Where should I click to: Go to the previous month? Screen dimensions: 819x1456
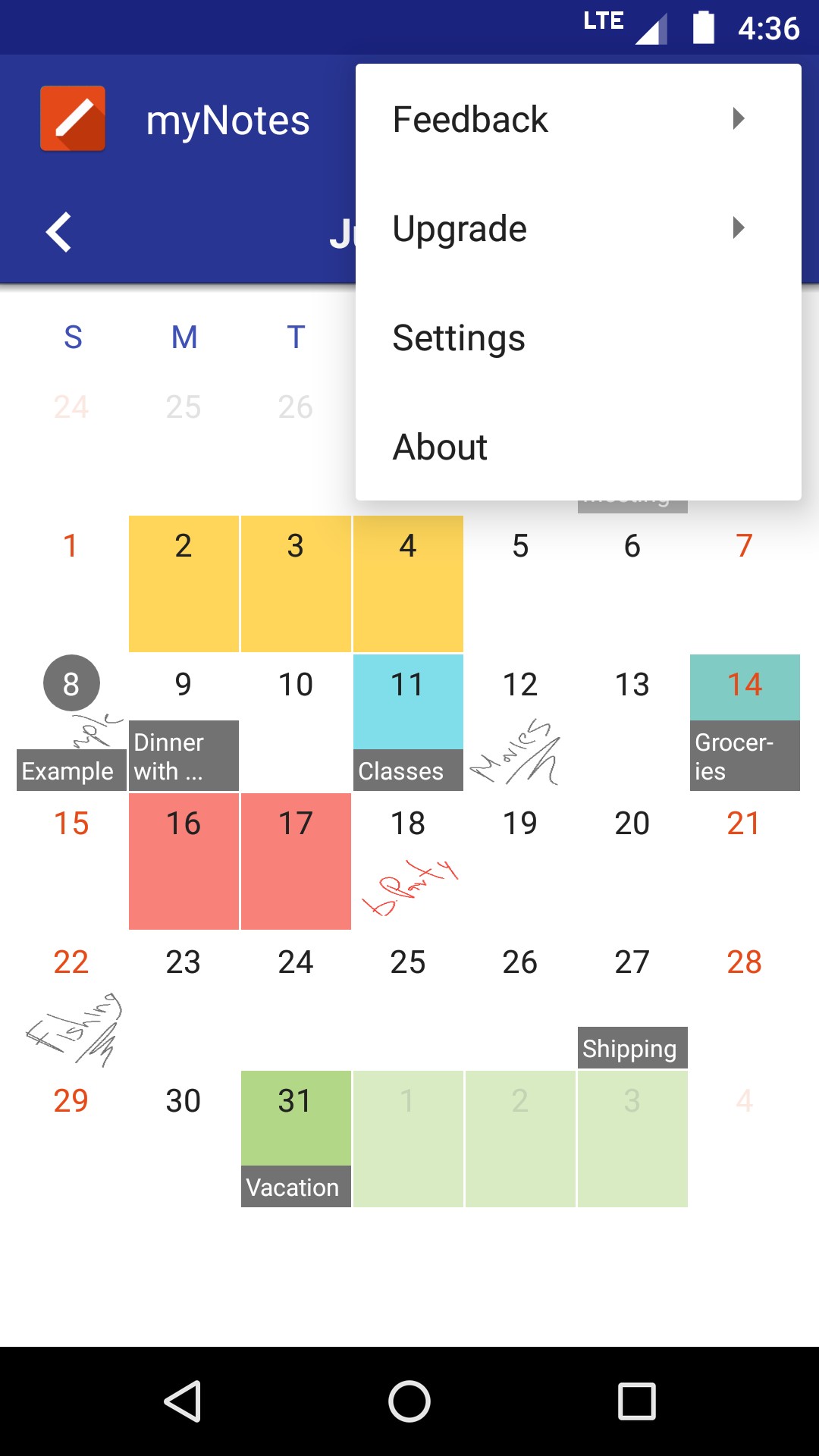[59, 231]
